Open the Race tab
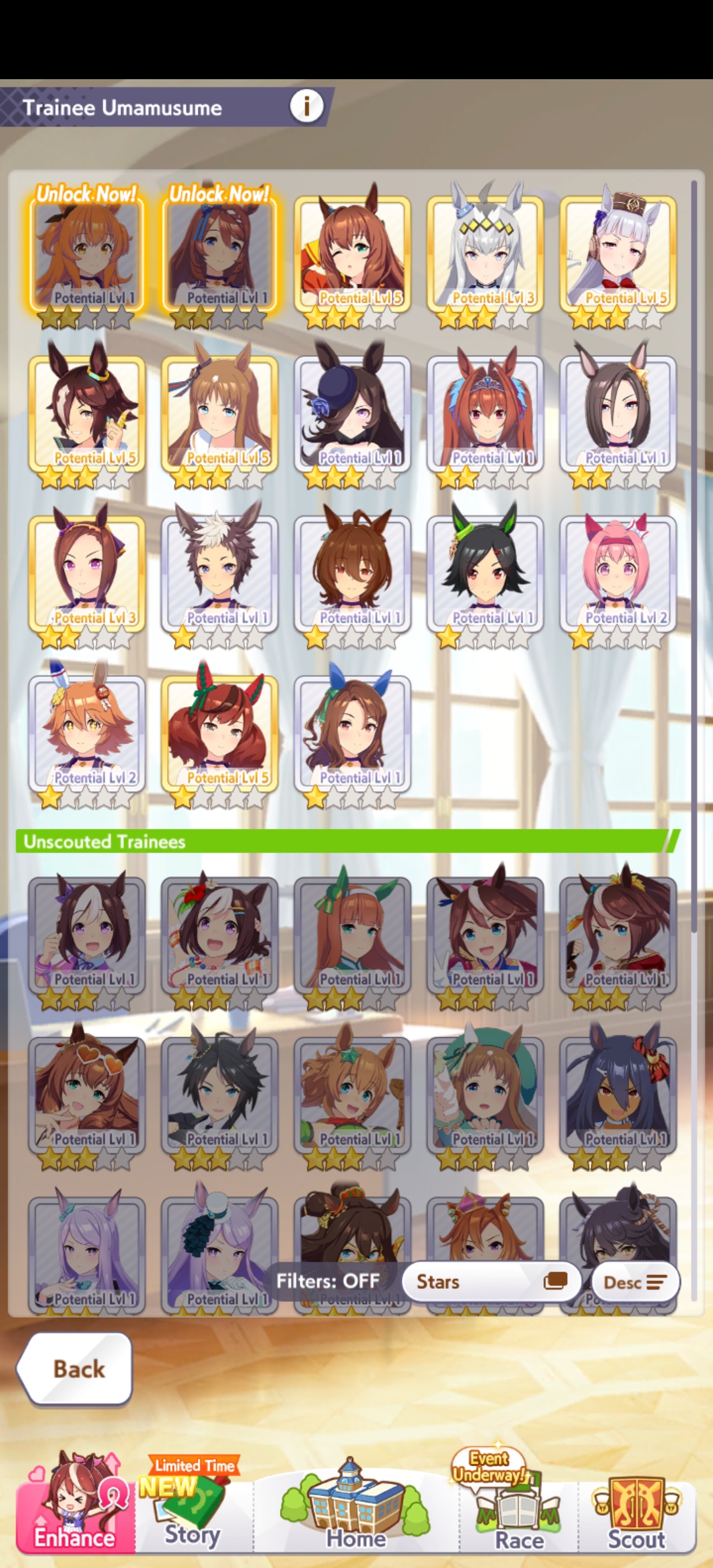 coord(519,1511)
